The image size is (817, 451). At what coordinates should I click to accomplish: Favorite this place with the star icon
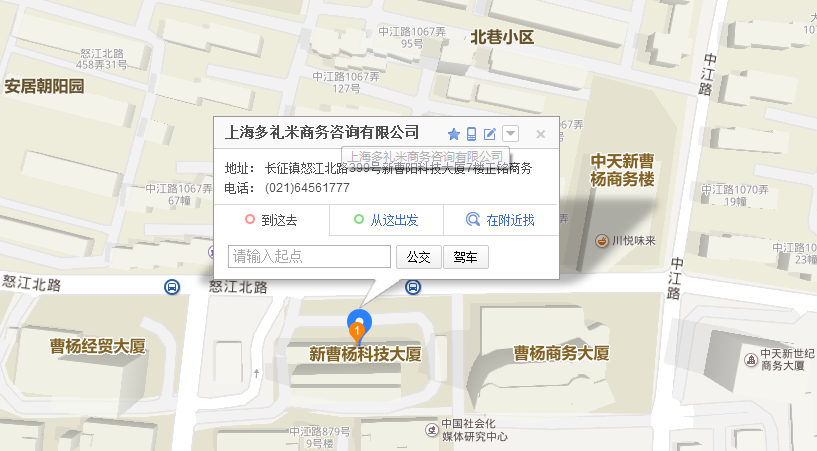point(453,134)
